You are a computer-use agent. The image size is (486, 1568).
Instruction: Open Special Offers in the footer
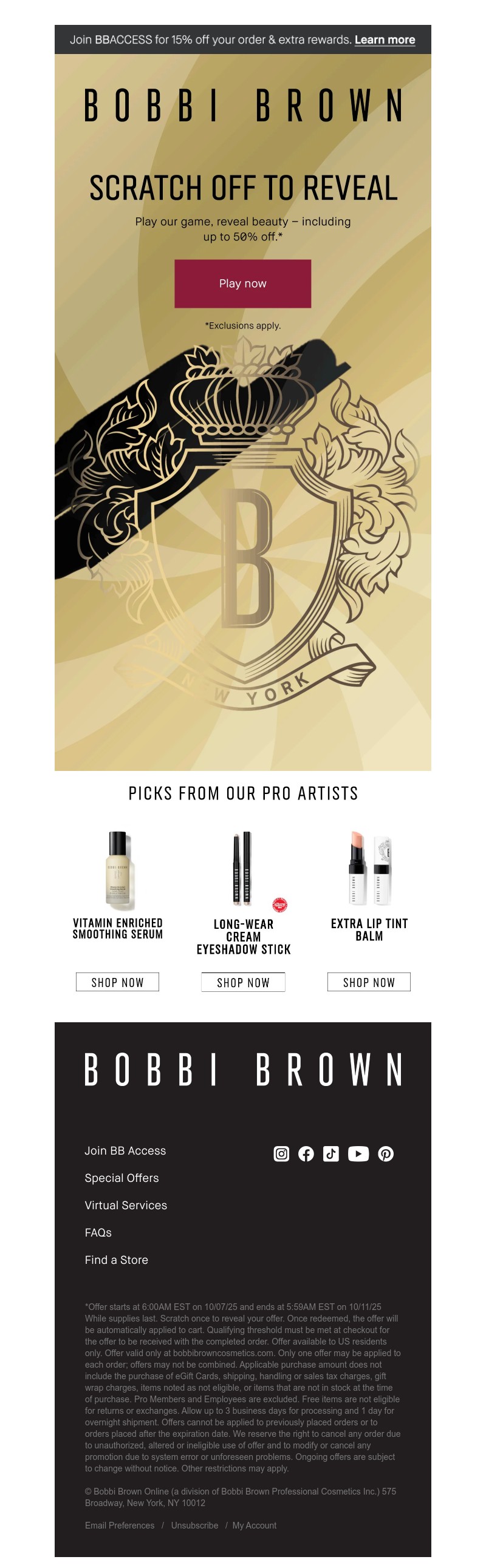[x=121, y=1178]
